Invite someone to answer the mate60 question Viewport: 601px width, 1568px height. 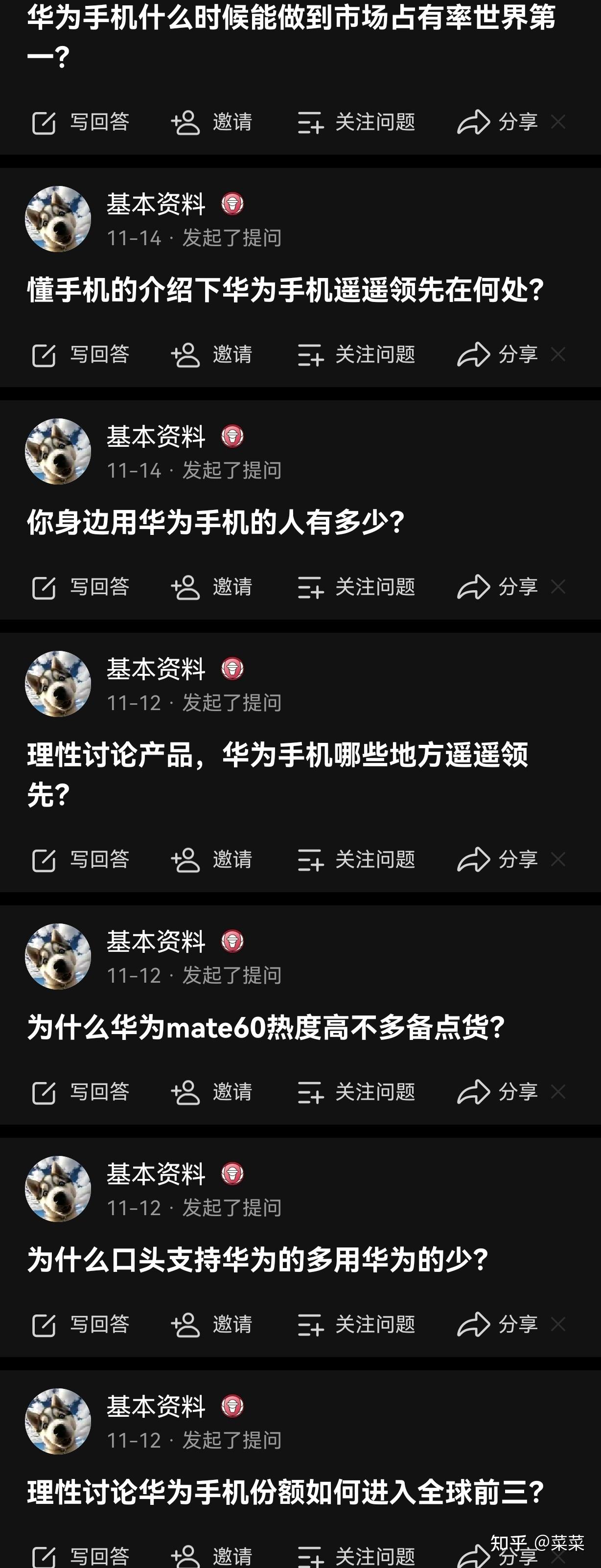coord(211,1092)
